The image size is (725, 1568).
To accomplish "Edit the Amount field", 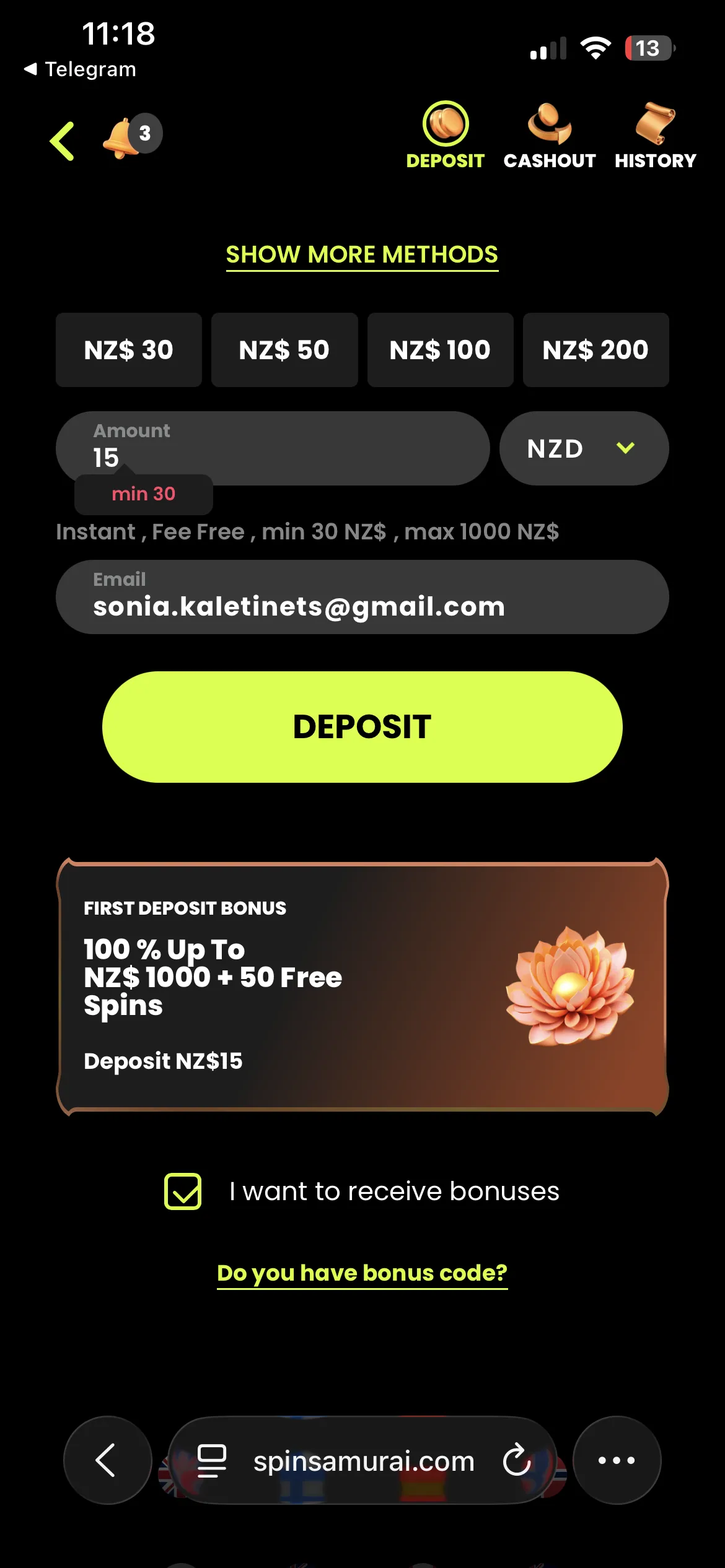I will point(273,448).
